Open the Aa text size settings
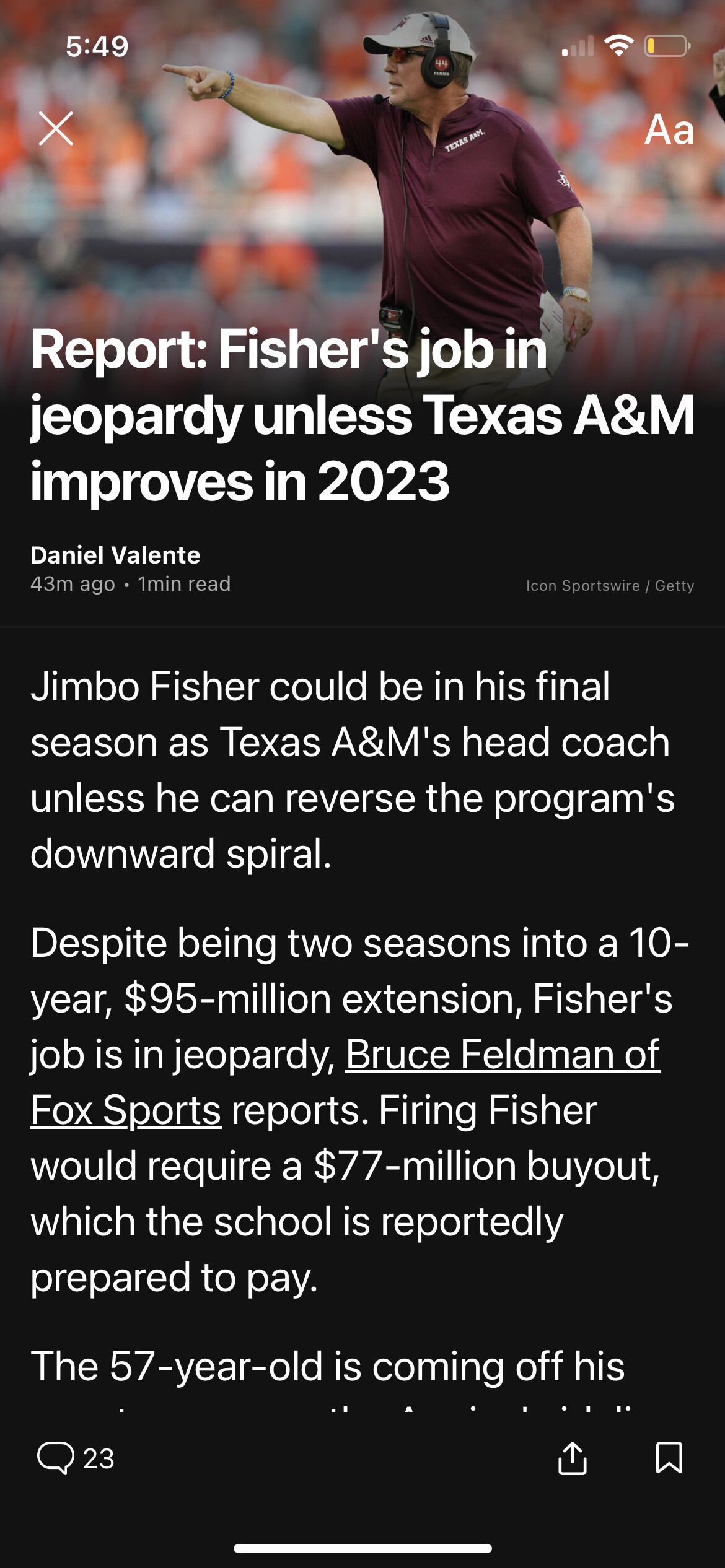 [669, 130]
